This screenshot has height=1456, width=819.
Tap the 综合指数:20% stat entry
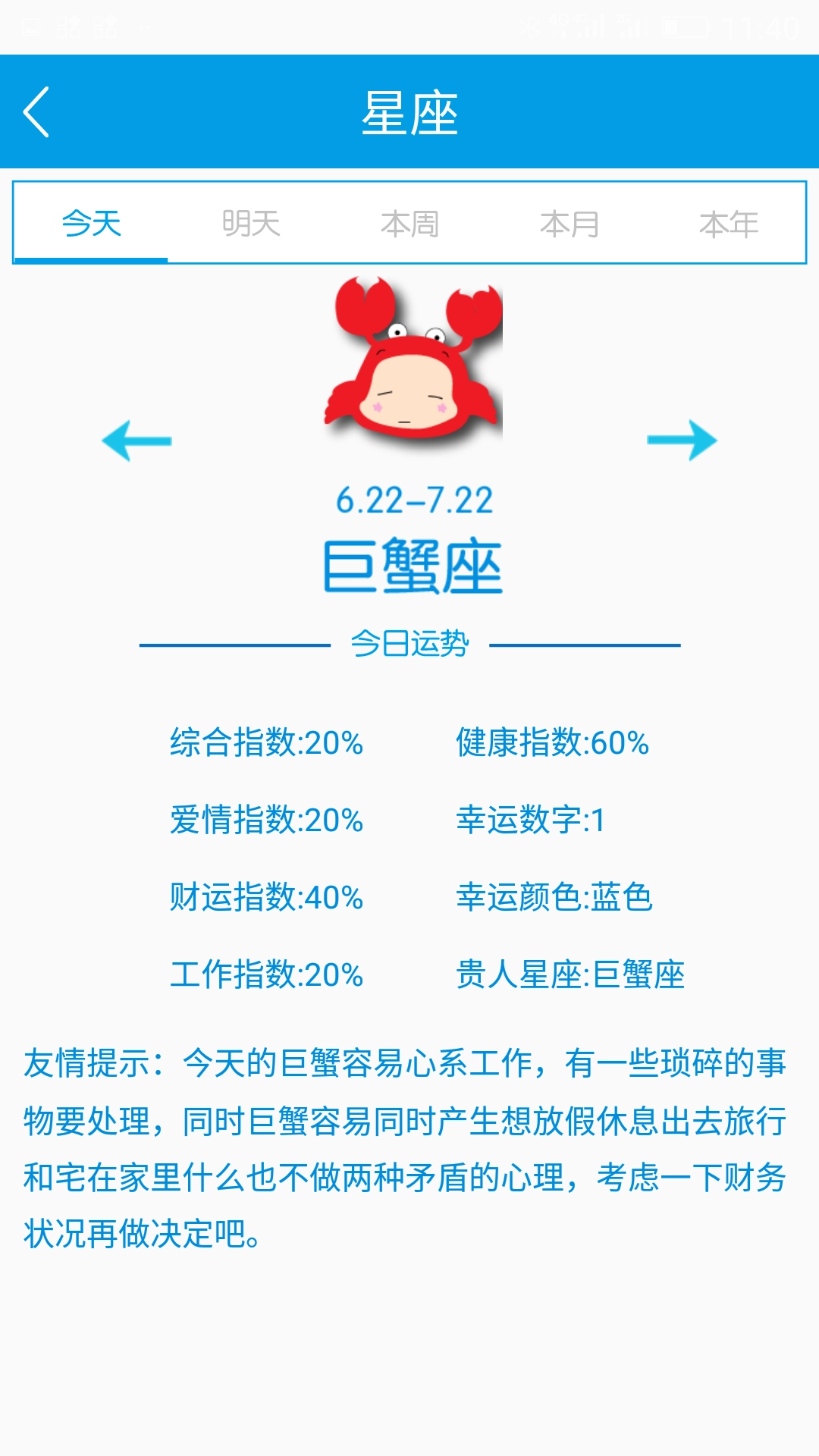pyautogui.click(x=267, y=745)
